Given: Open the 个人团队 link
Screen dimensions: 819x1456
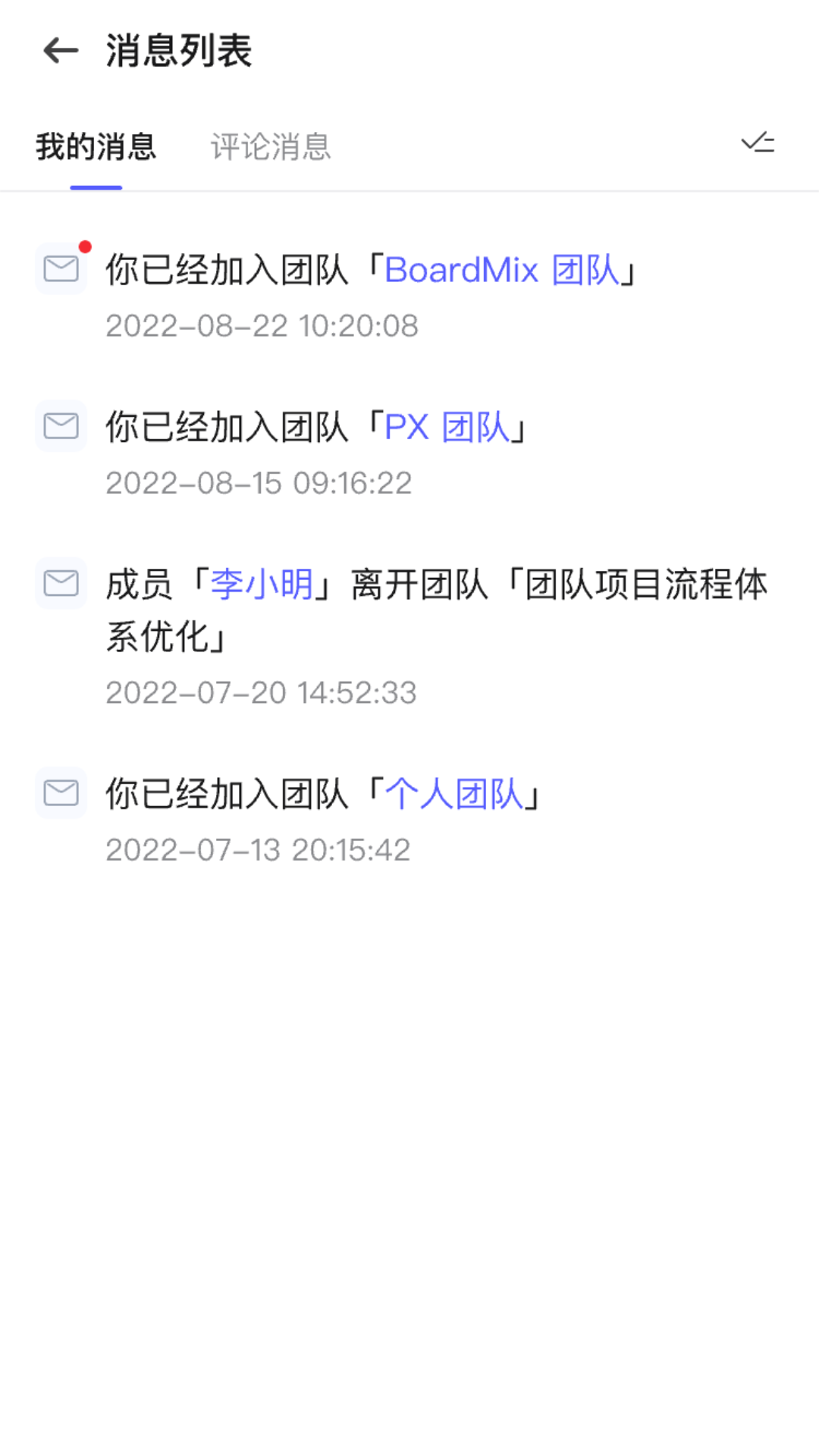Looking at the screenshot, I should 453,794.
